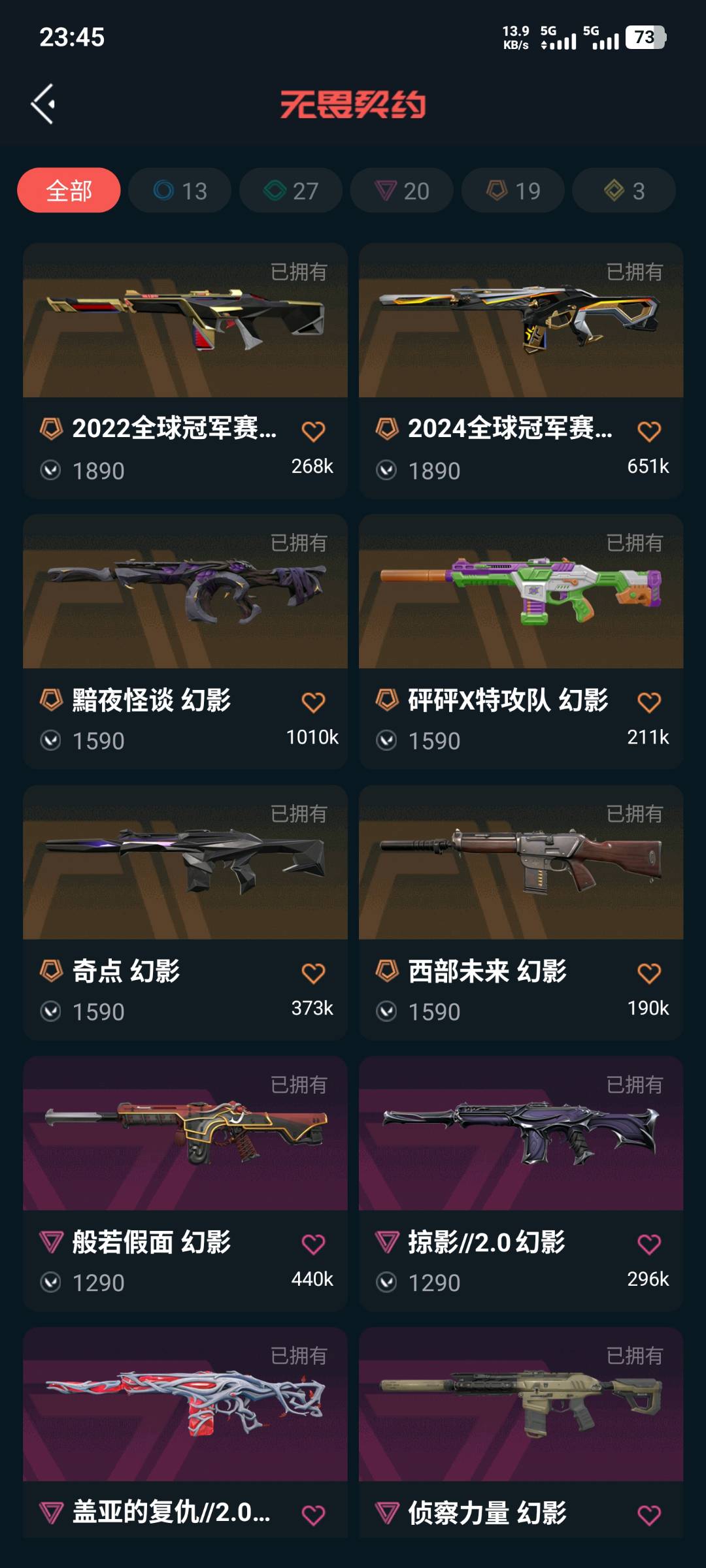
Task: Like the 黯夜怪谈 幻影 skin
Action: [313, 702]
